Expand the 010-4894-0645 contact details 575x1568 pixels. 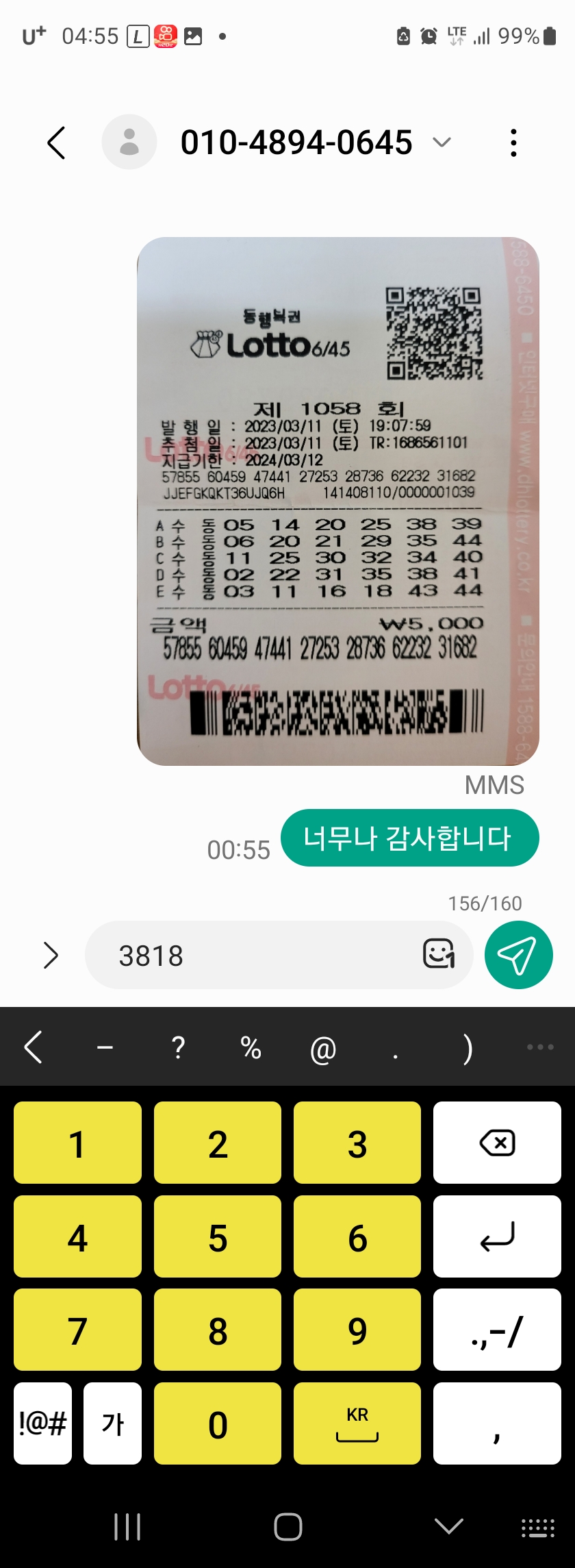(x=442, y=142)
